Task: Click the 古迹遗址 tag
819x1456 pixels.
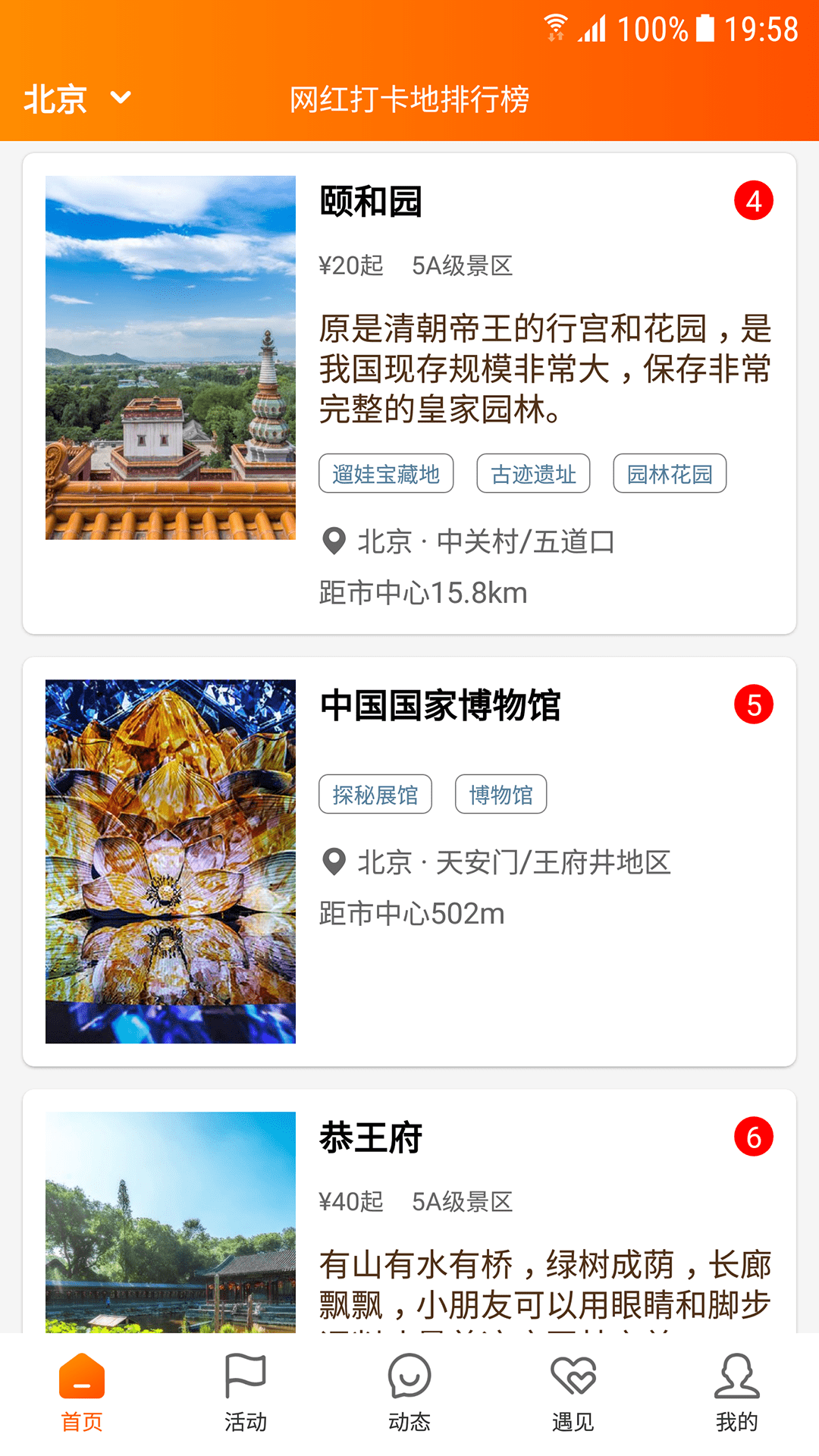Action: (x=532, y=473)
